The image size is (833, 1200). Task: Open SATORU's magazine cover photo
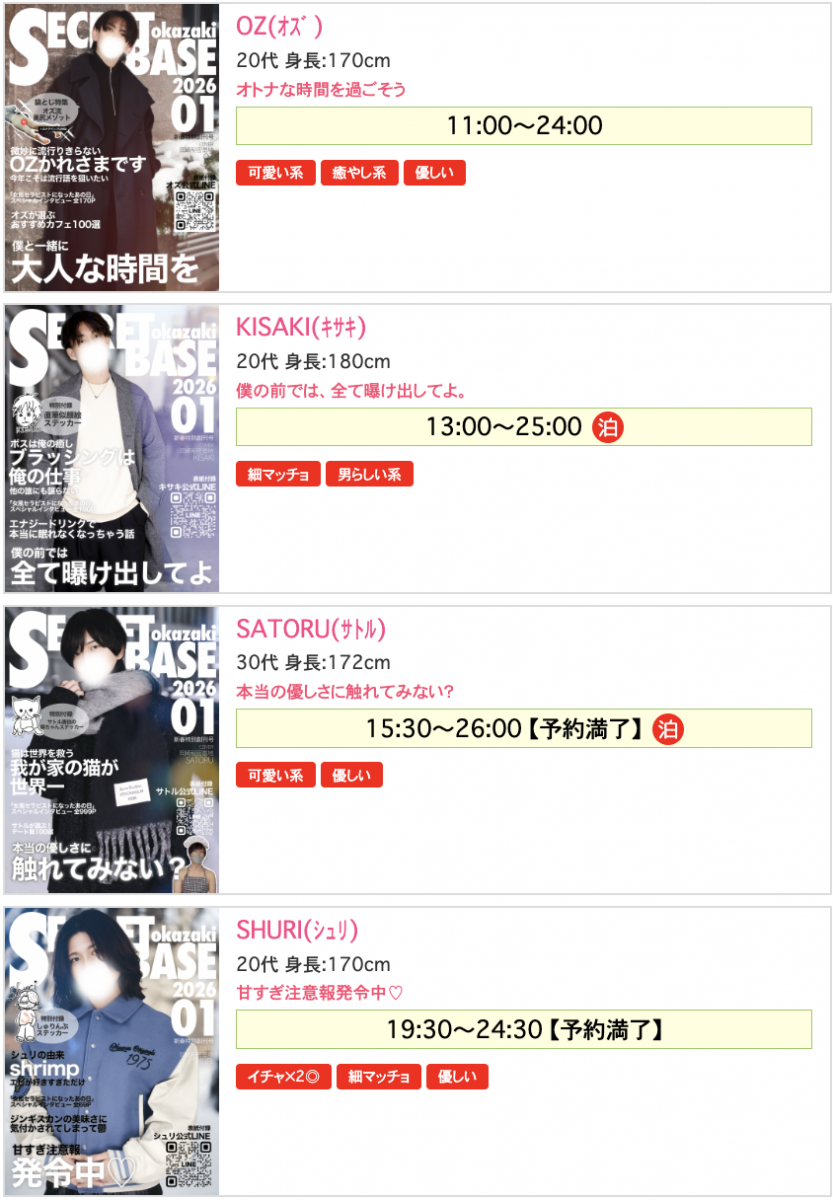(112, 750)
